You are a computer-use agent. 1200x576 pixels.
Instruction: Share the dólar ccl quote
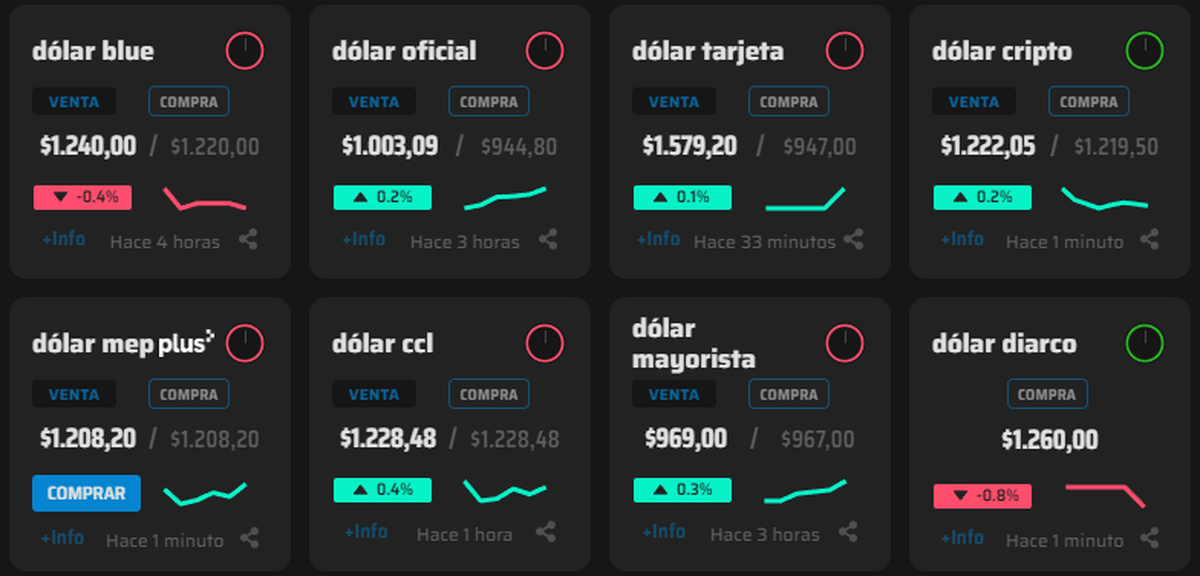546,532
